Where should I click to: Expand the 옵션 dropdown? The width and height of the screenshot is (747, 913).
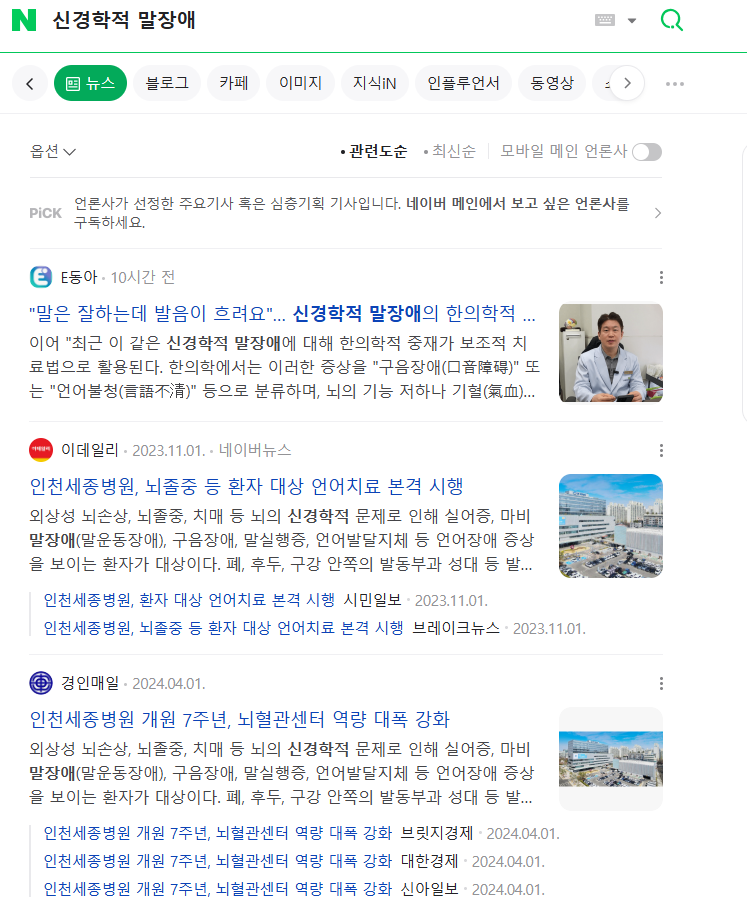53,152
